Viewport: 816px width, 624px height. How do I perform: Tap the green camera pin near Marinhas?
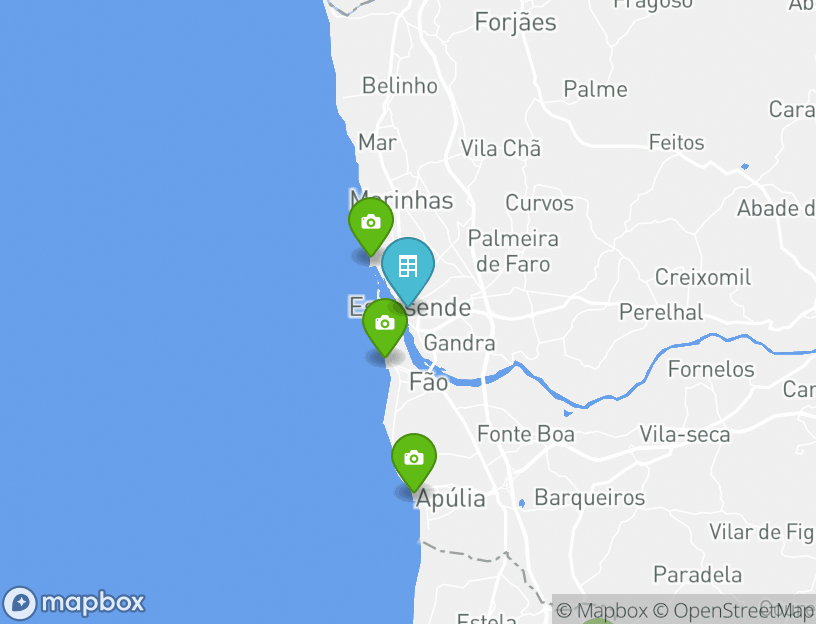(x=370, y=222)
